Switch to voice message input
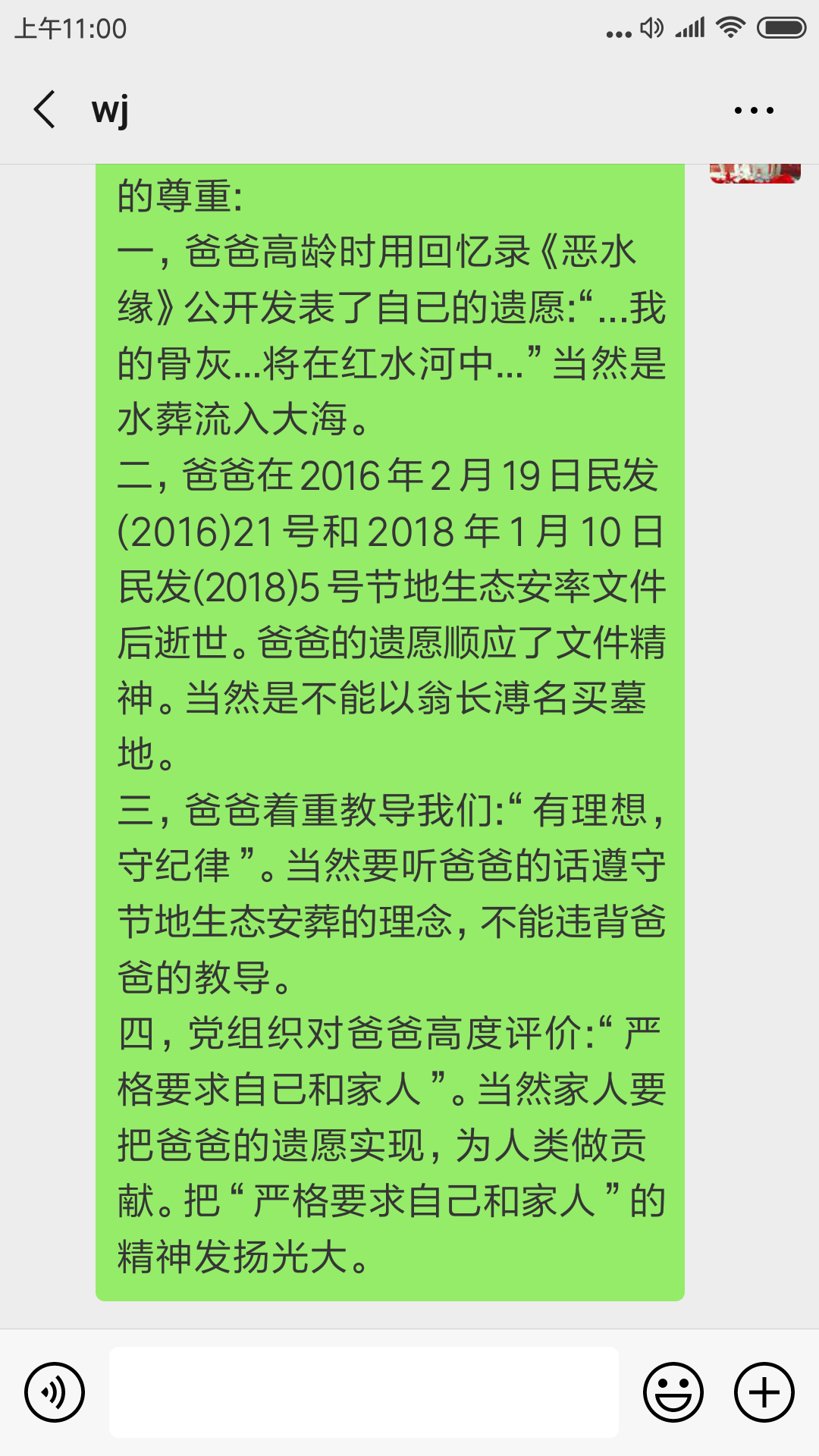Viewport: 819px width, 1456px height. pyautogui.click(x=55, y=1392)
